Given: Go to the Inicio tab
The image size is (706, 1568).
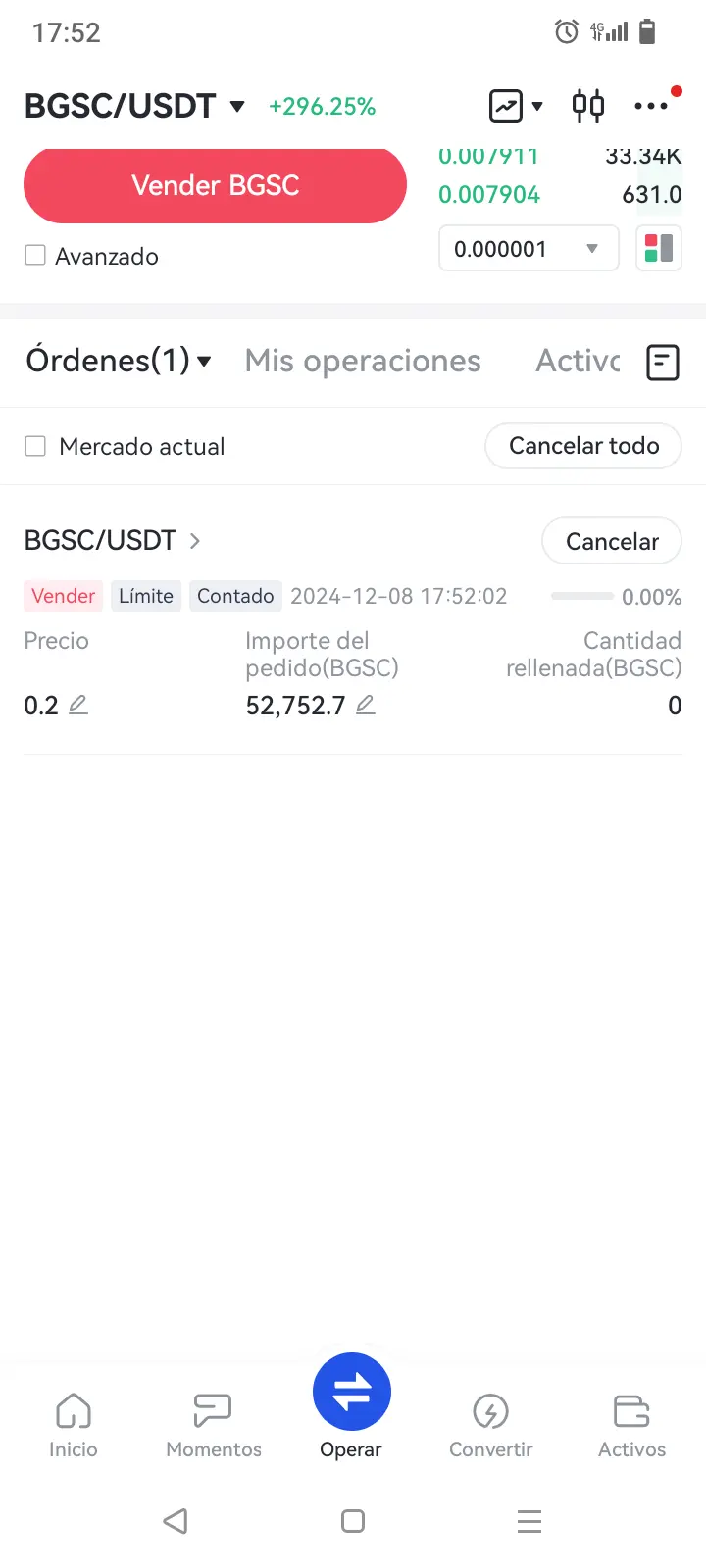Looking at the screenshot, I should click(74, 1426).
